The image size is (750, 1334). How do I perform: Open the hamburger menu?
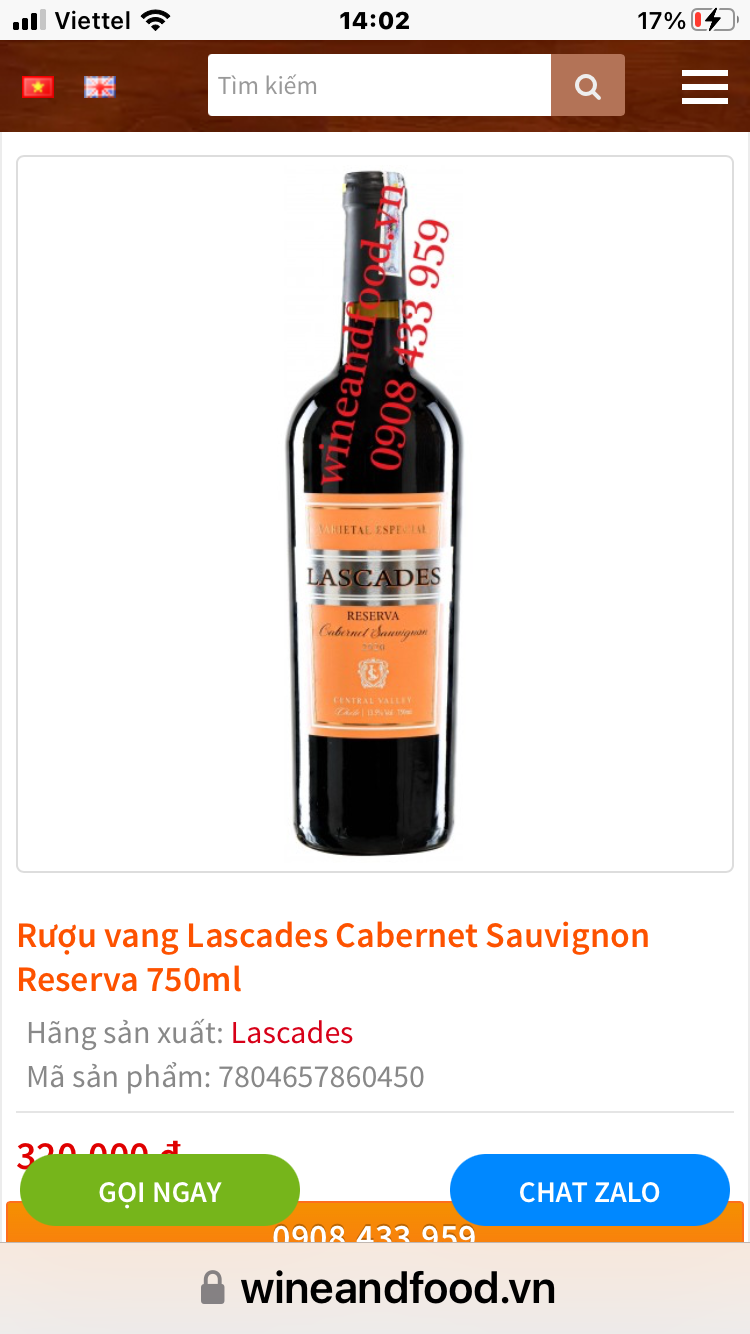[x=705, y=86]
